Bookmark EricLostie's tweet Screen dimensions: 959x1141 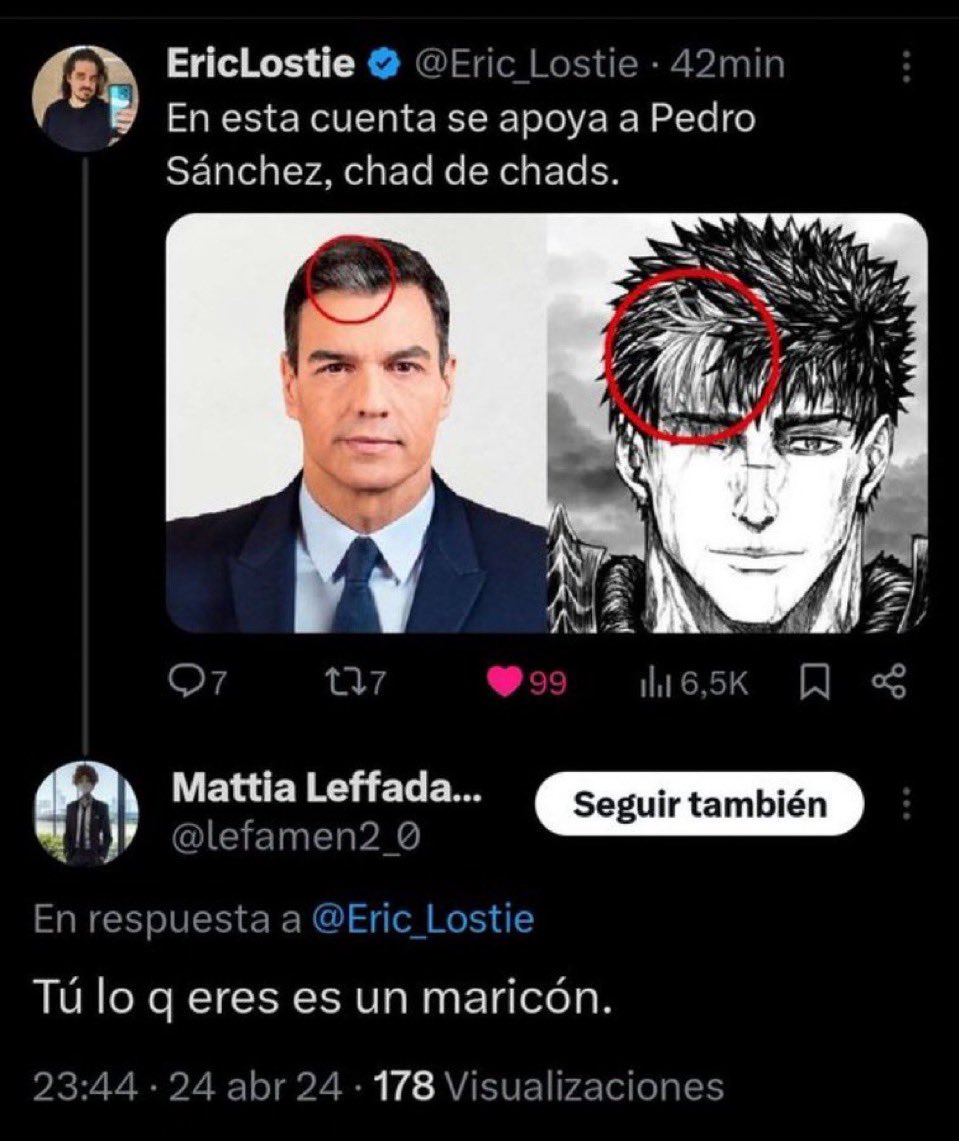tap(815, 683)
